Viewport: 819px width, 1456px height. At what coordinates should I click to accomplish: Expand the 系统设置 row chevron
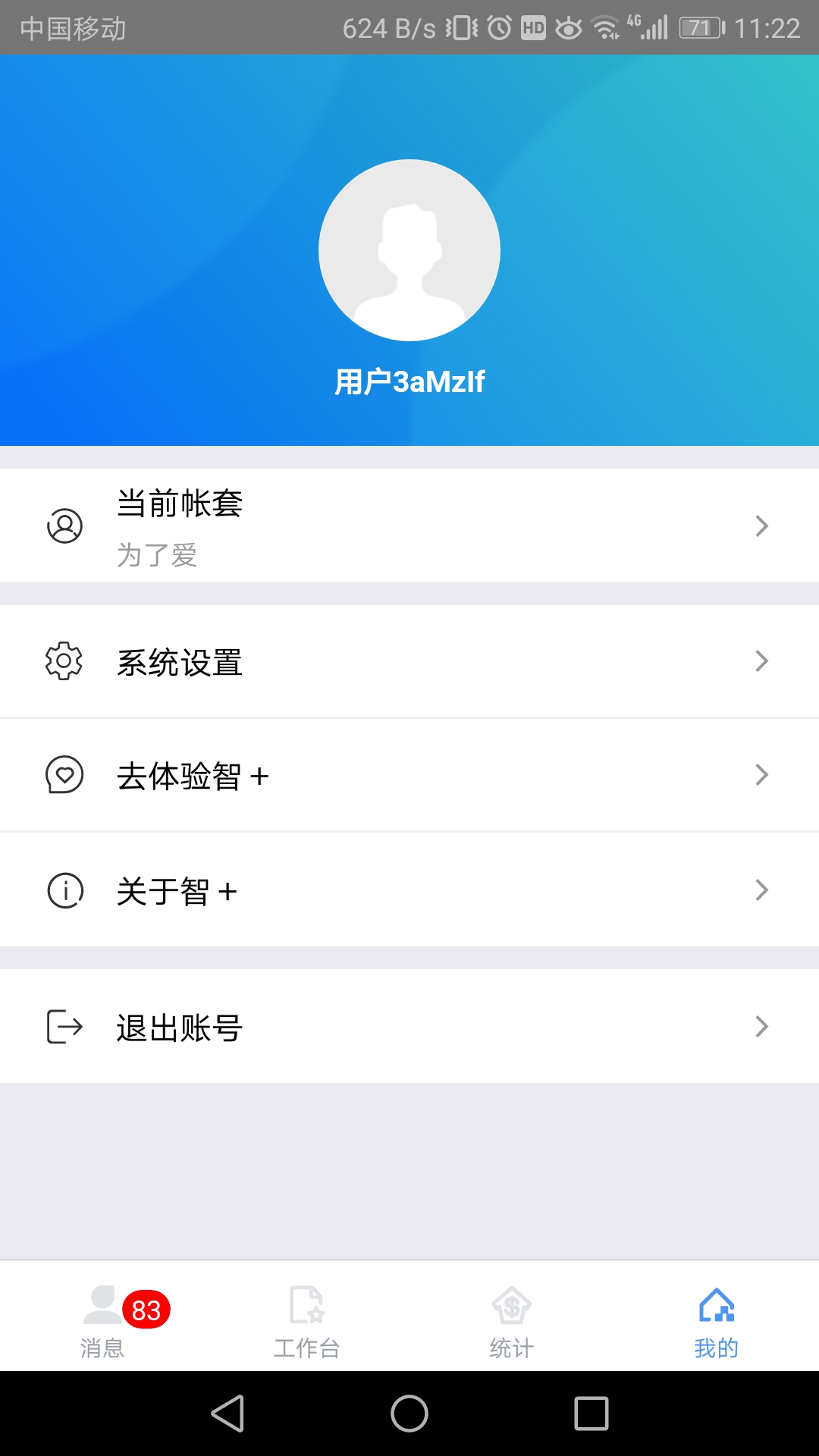pyautogui.click(x=761, y=661)
